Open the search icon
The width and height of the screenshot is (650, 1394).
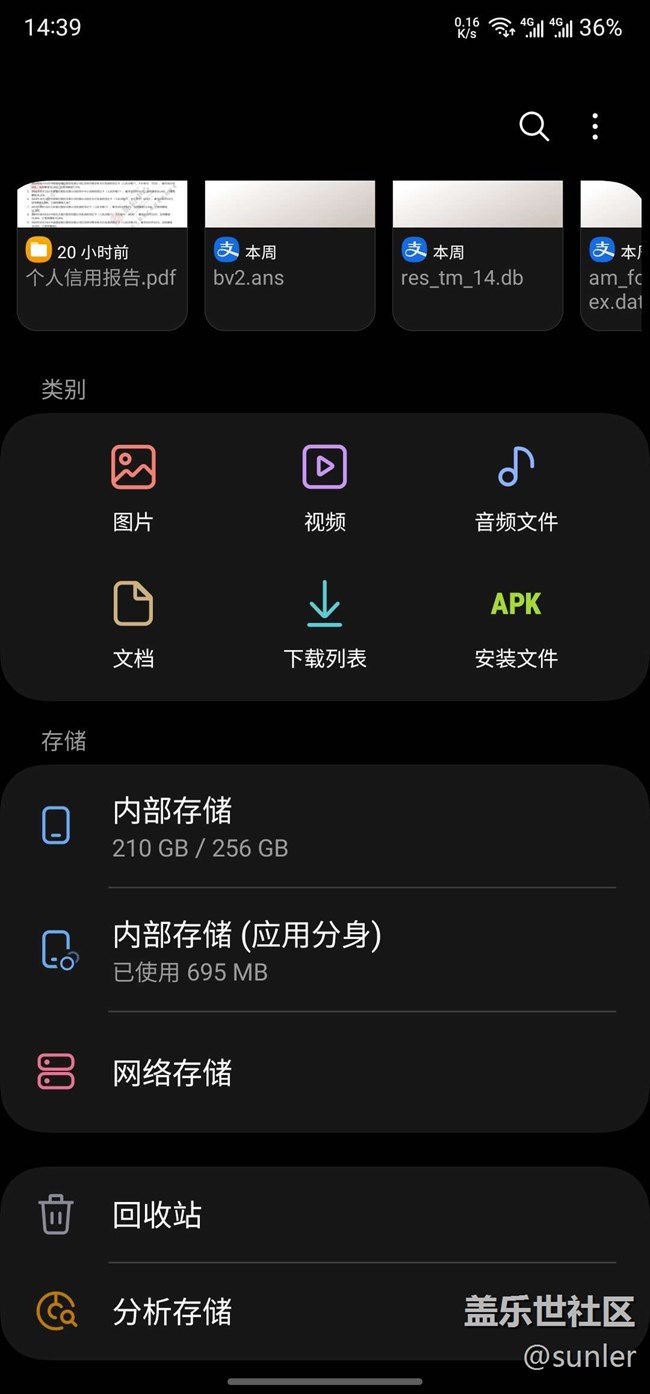coord(534,127)
